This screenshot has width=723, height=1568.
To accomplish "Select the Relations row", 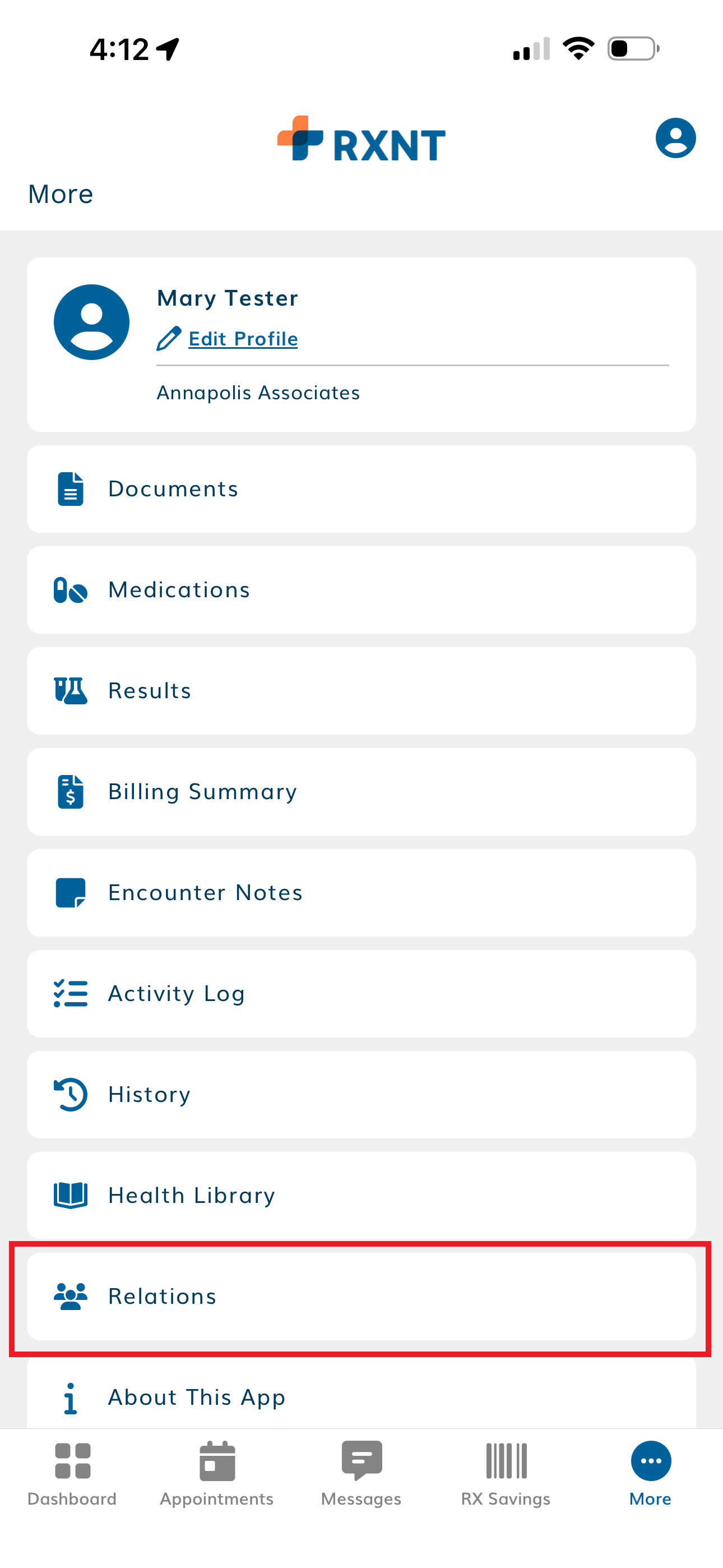I will 361,1296.
